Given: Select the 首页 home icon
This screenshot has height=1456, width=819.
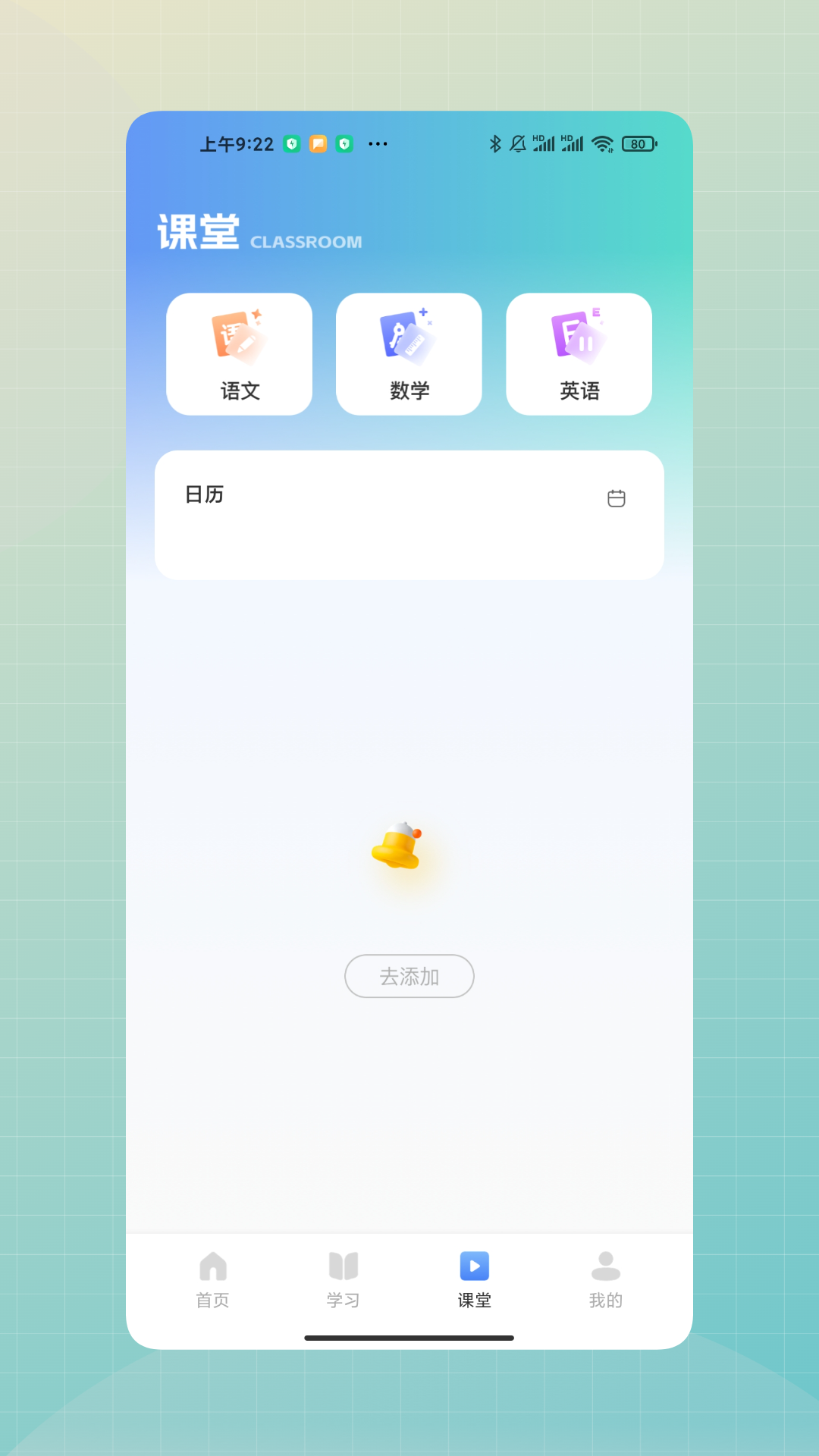Looking at the screenshot, I should (212, 1261).
